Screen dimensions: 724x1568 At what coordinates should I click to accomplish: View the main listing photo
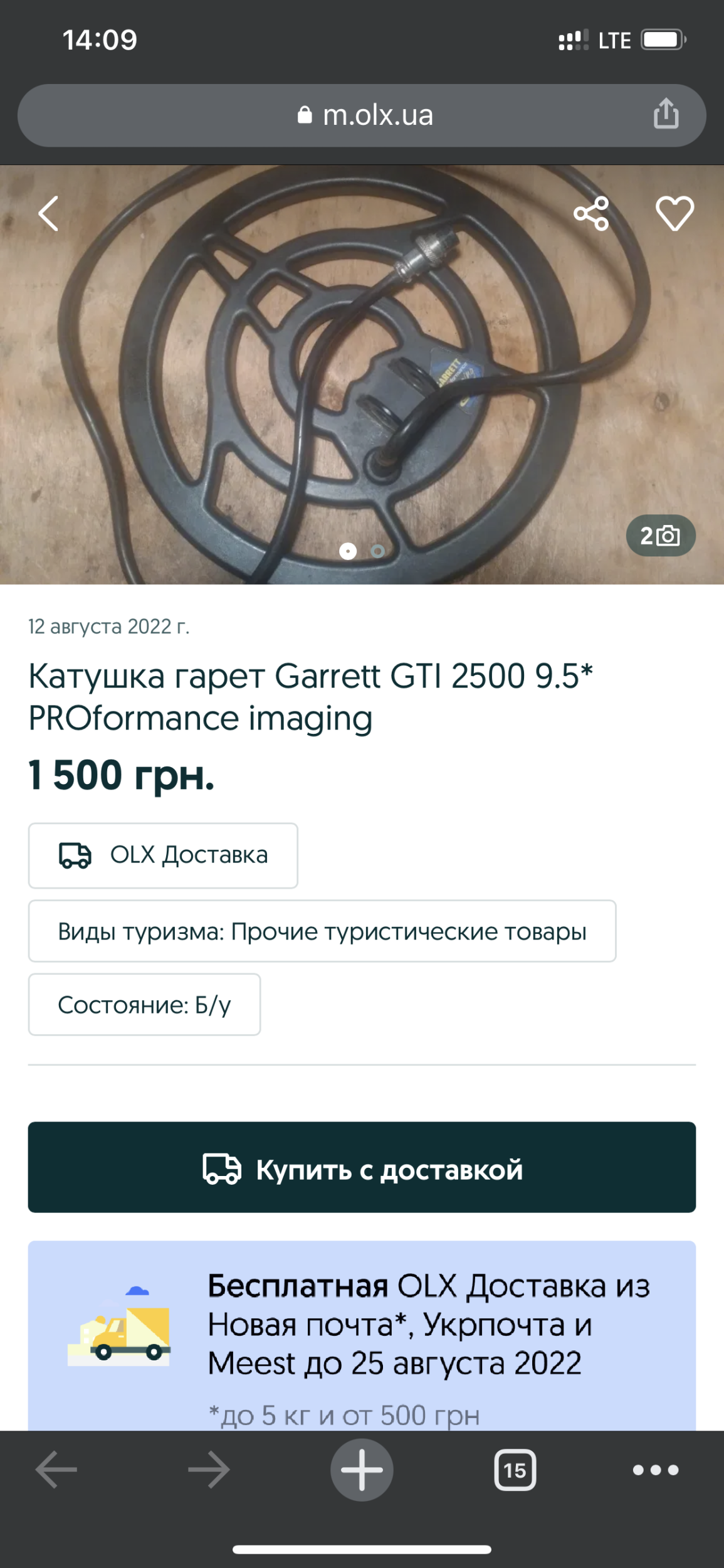coord(362,375)
